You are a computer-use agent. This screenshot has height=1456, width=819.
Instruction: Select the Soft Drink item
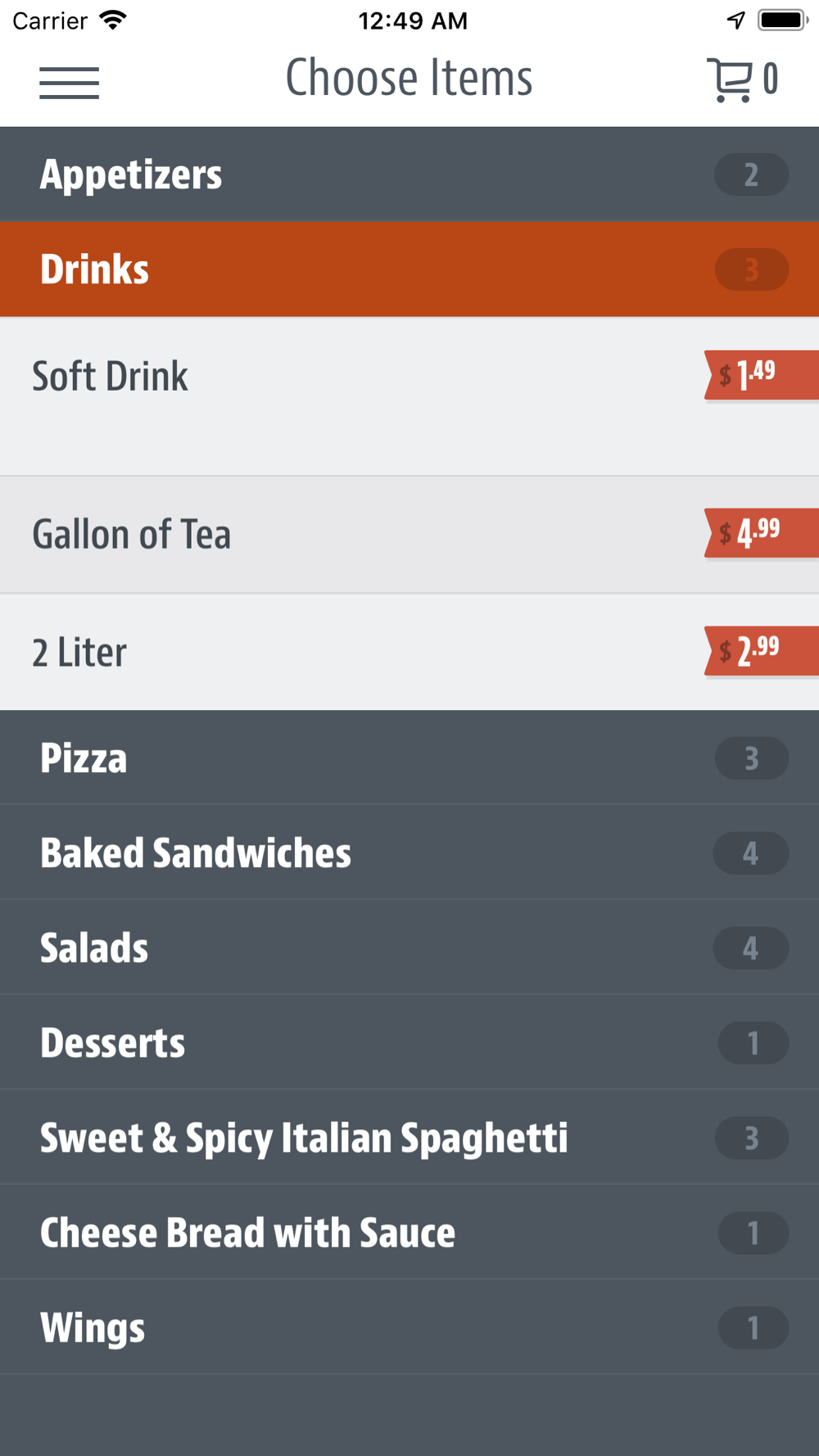(x=409, y=396)
